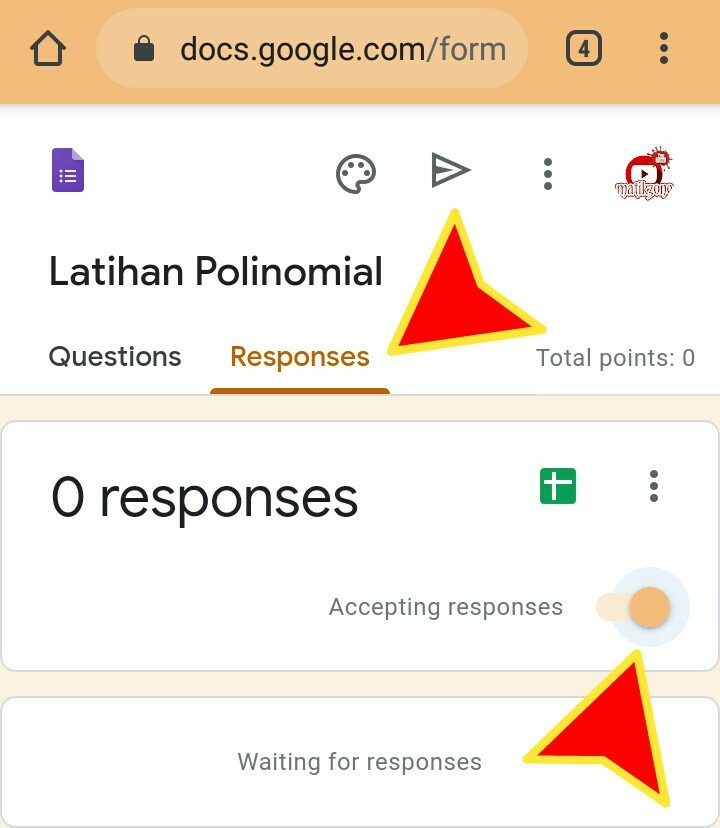Go to the browser home page

pyautogui.click(x=49, y=48)
